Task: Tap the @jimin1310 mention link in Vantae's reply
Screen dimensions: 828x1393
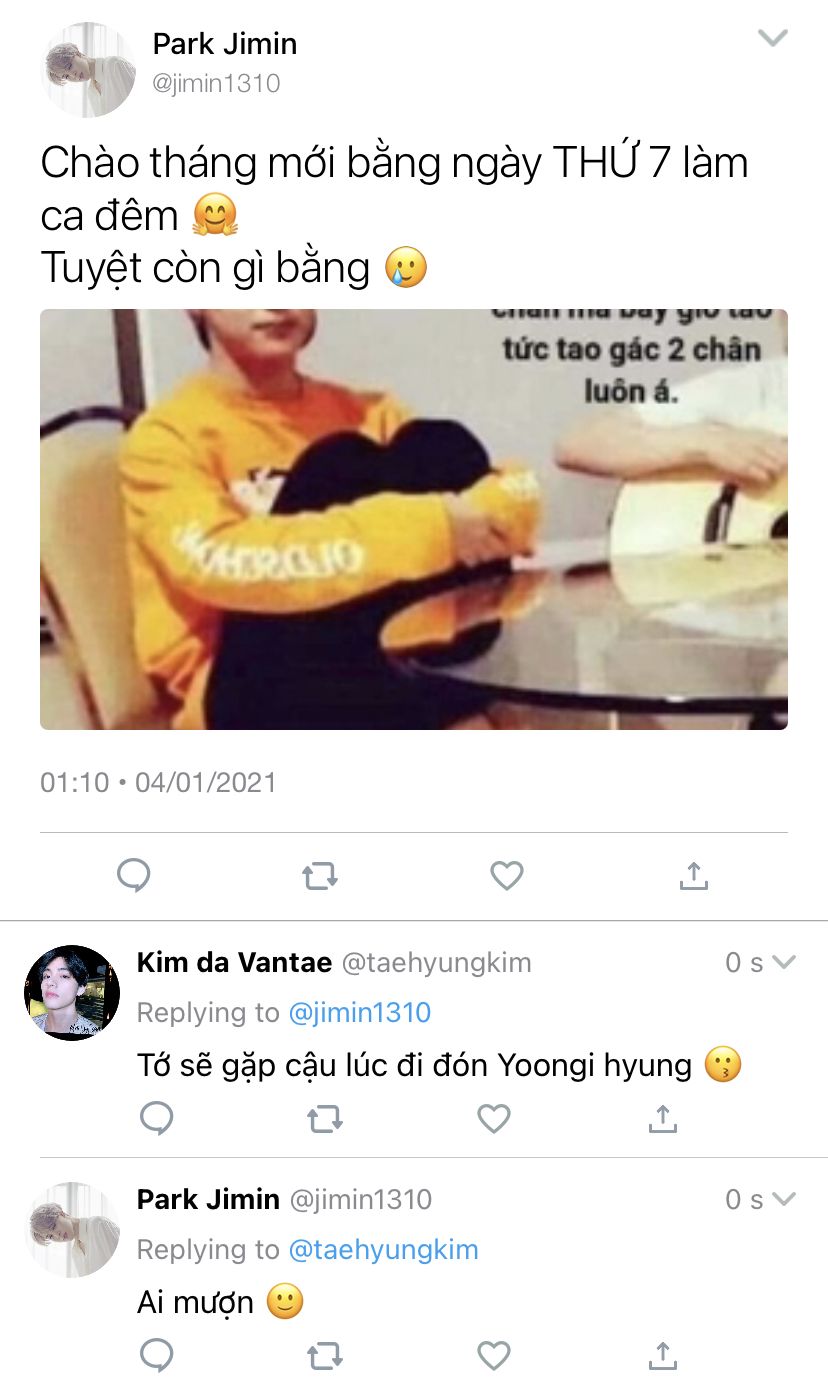Action: [359, 1012]
